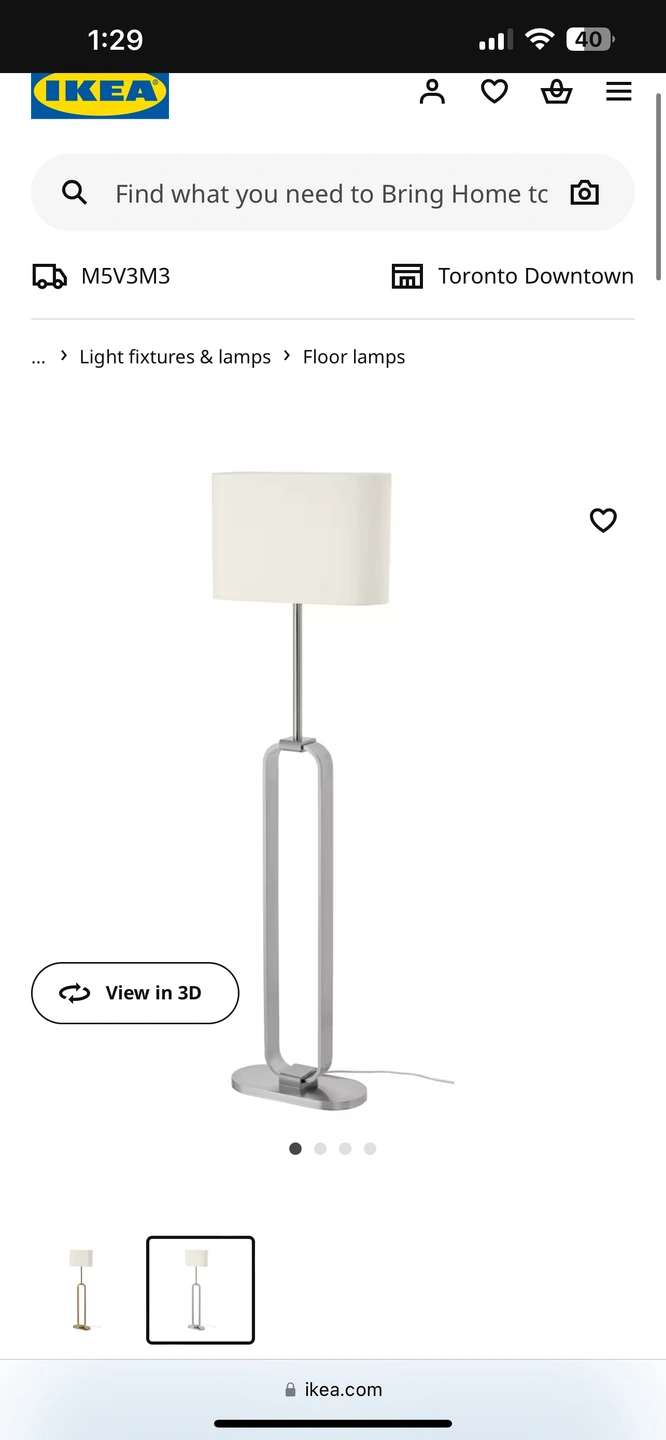Select the brass colour lamp variant
This screenshot has height=1440, width=666.
82,1289
